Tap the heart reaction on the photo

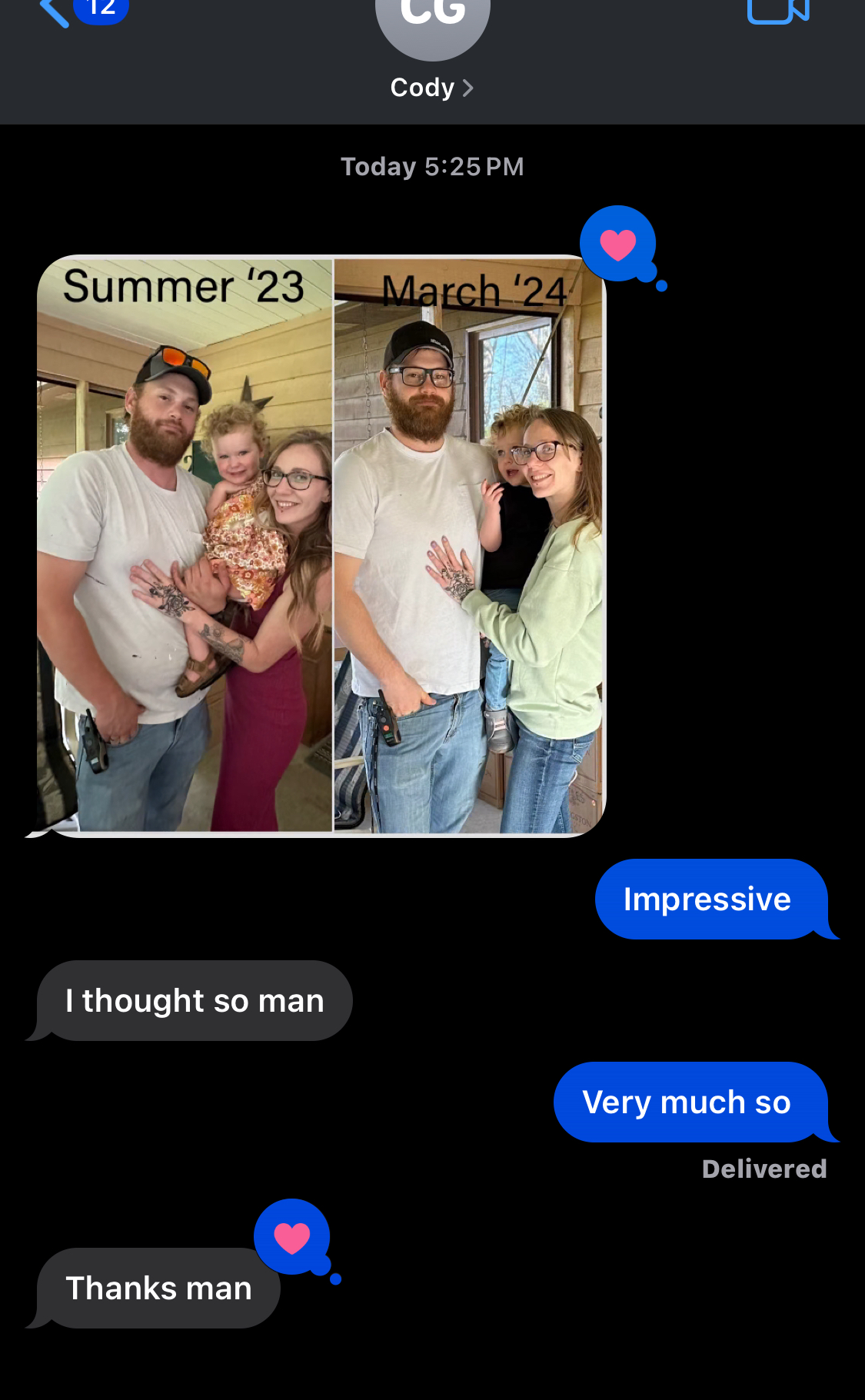[x=618, y=244]
